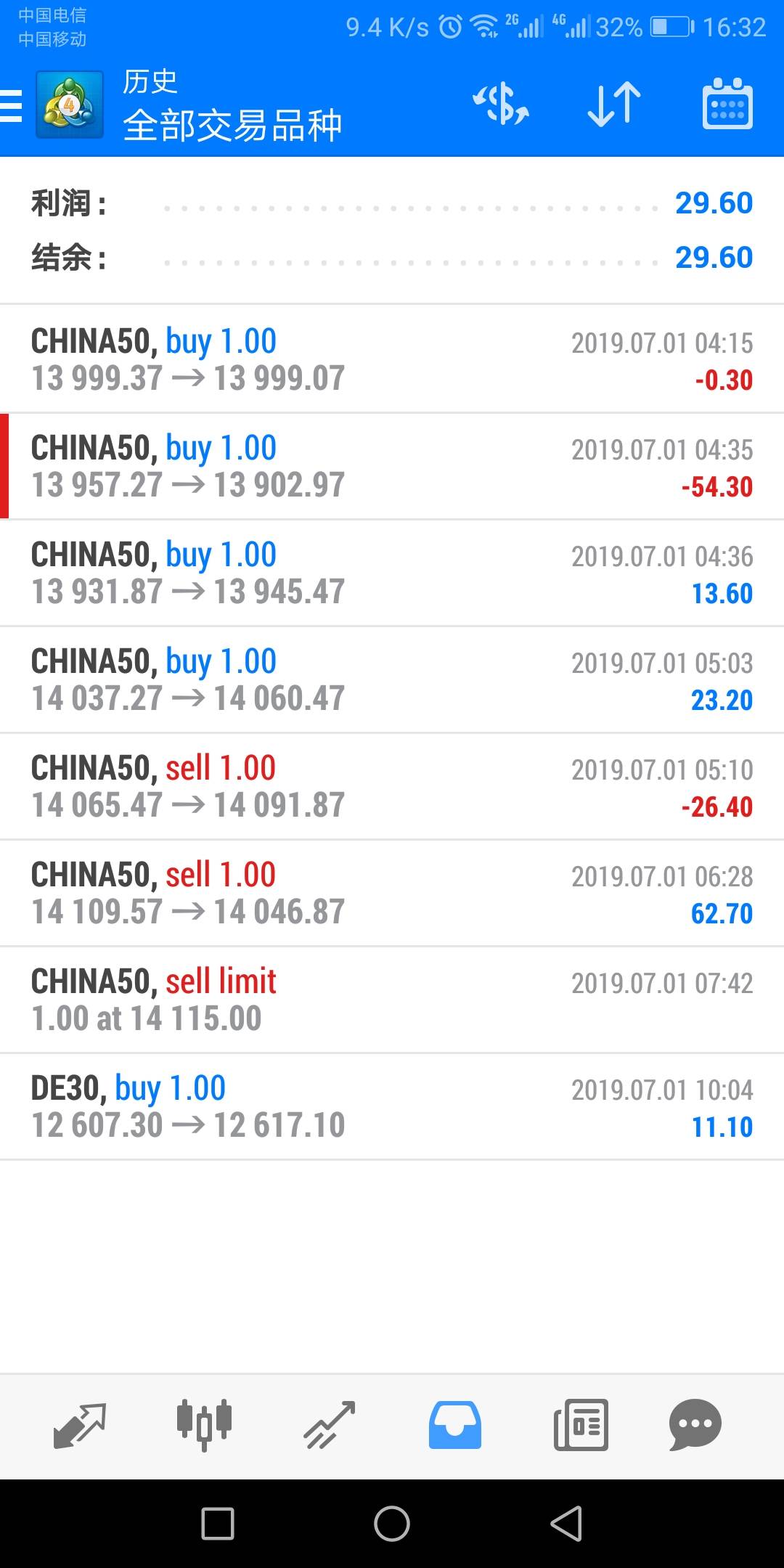The width and height of the screenshot is (784, 1568).
Task: Switch to the Messages chat tab
Action: coord(695,1425)
